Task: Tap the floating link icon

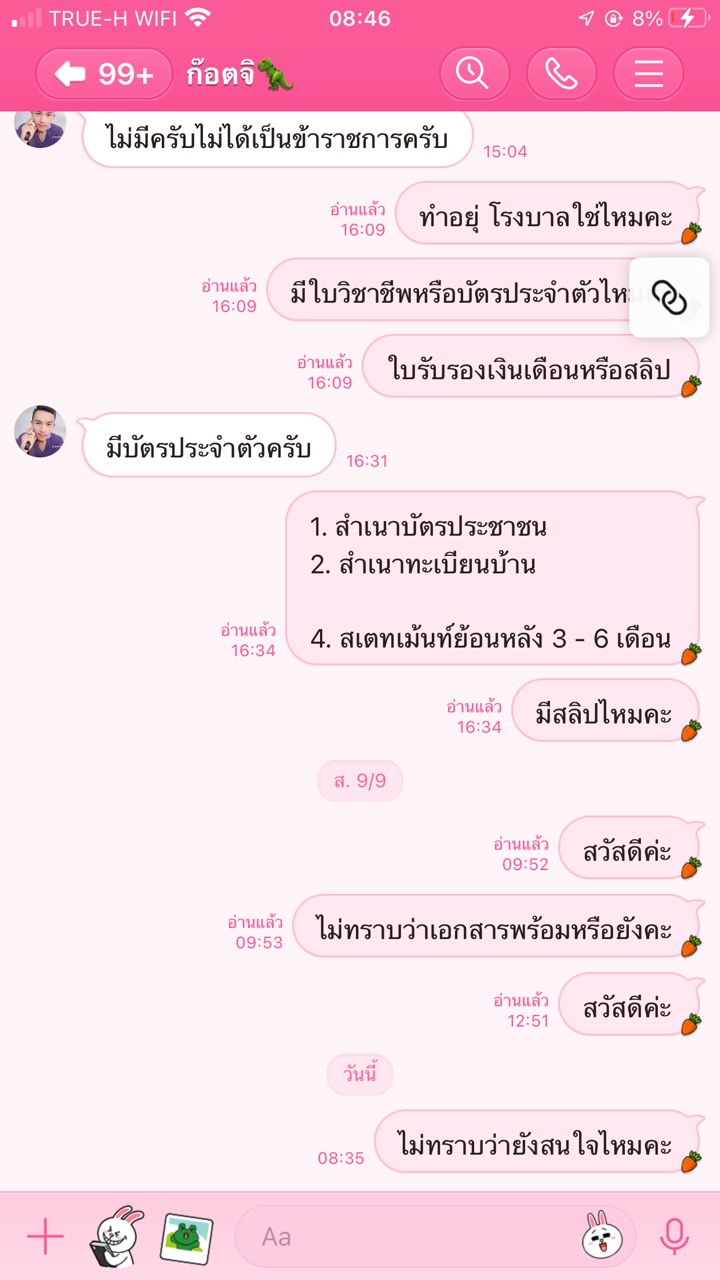Action: pos(669,297)
